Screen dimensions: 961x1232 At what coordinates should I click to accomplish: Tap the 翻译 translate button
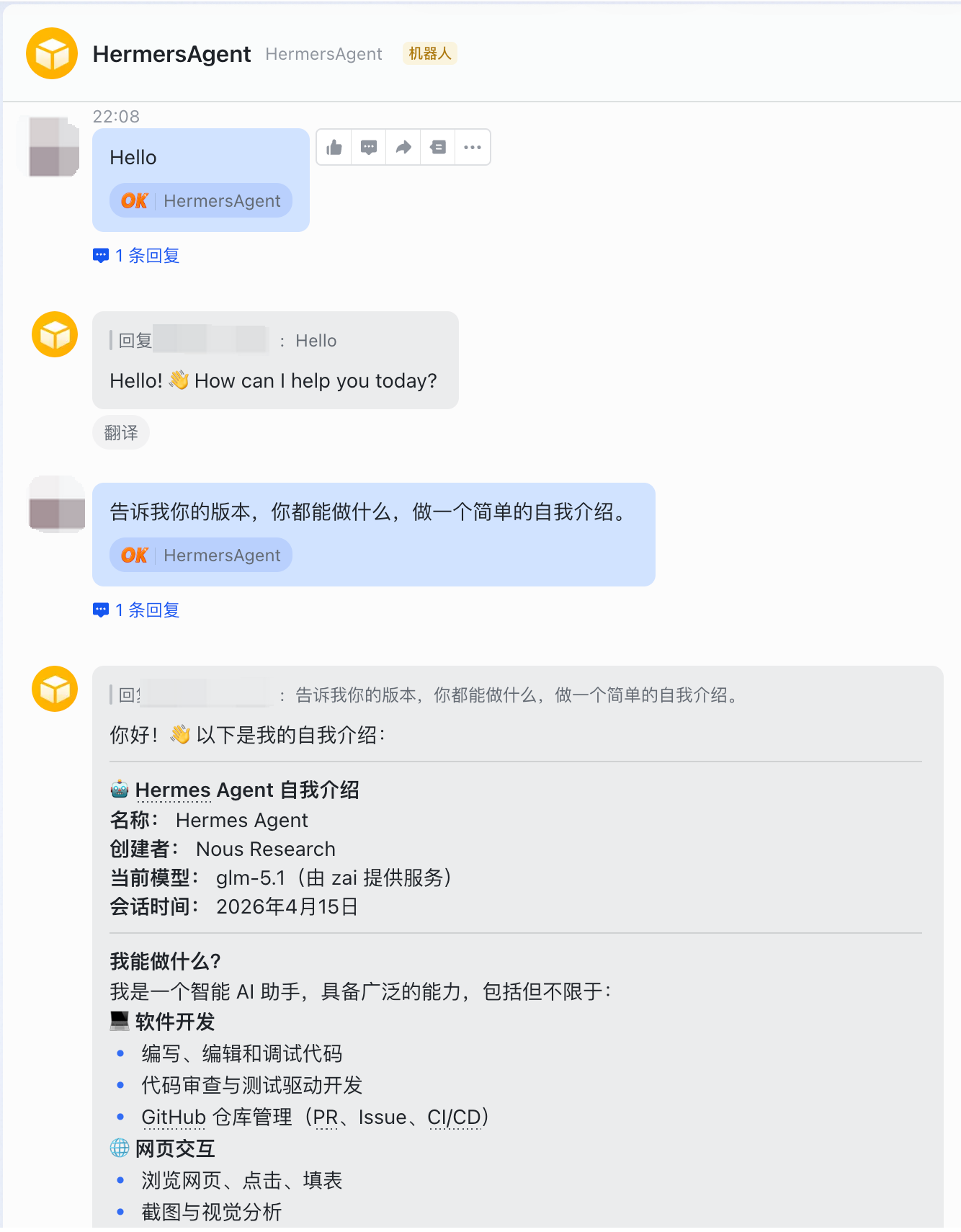121,433
